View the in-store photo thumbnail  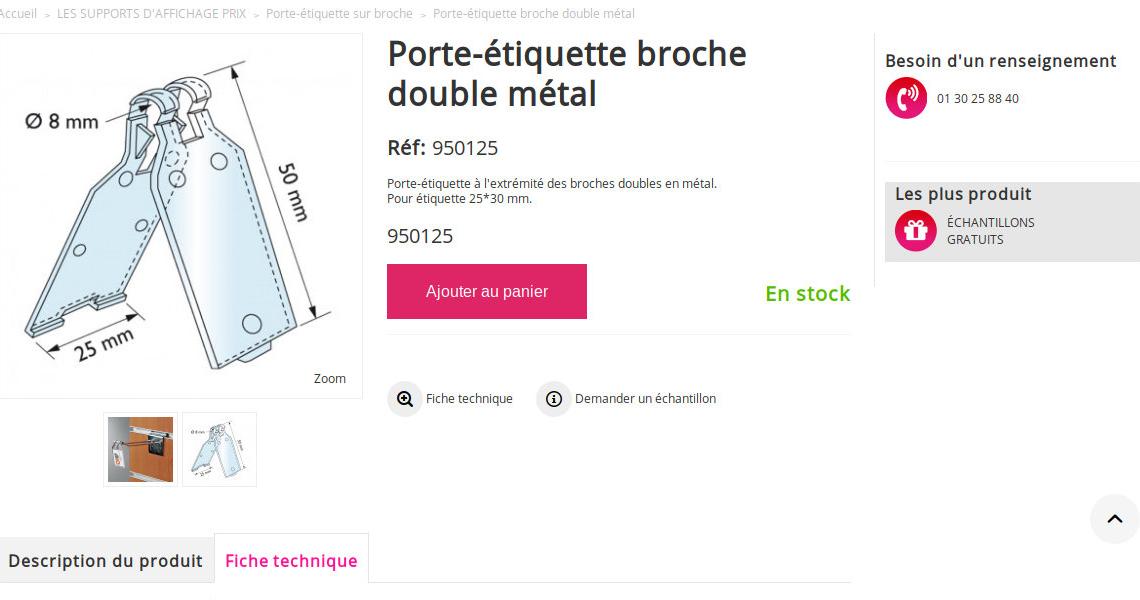click(x=140, y=449)
